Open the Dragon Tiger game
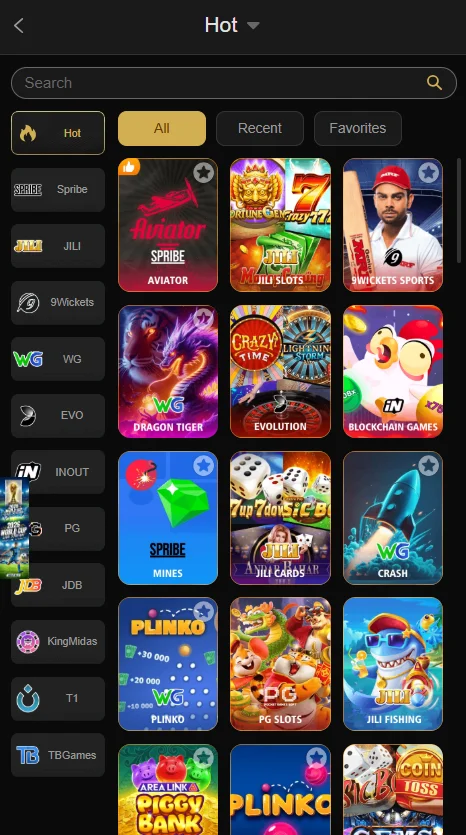This screenshot has height=835, width=466. pos(168,371)
